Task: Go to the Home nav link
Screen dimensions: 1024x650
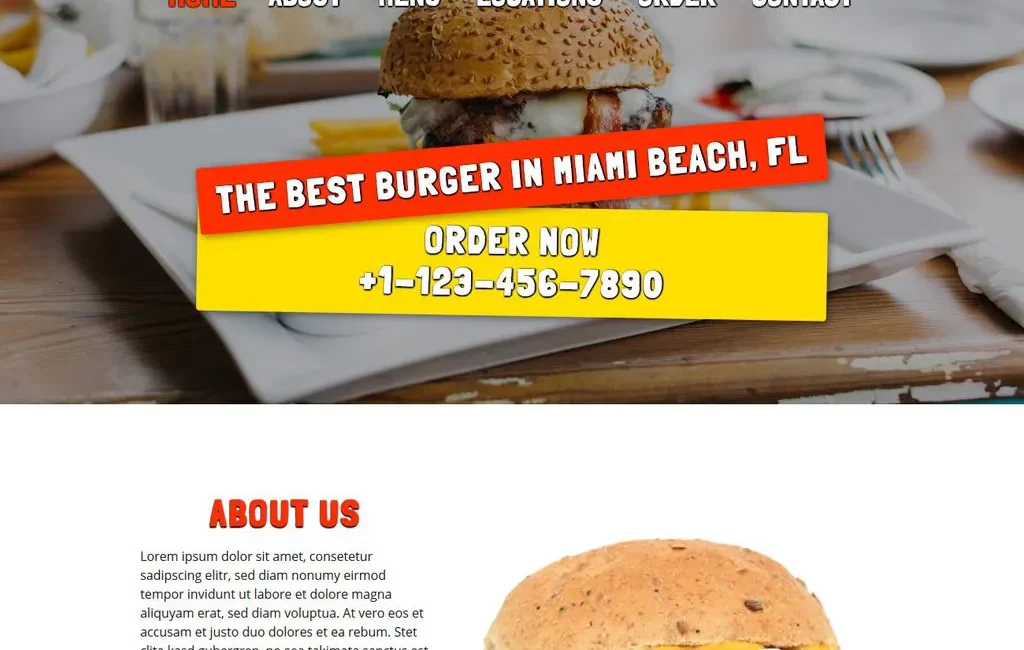Action: point(201,3)
